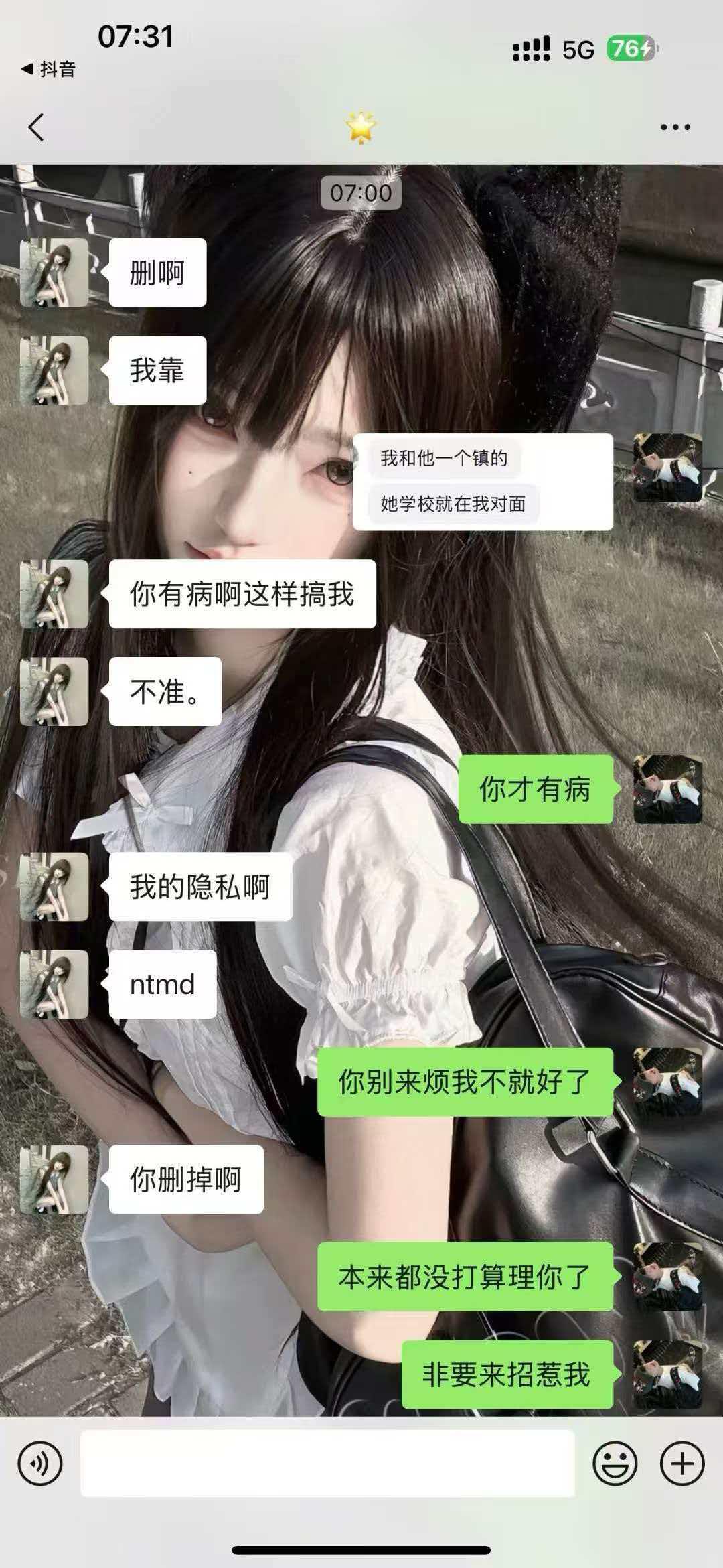Open the quoted message "我和他一个镇的"
This screenshot has width=723, height=1568.
[x=444, y=458]
